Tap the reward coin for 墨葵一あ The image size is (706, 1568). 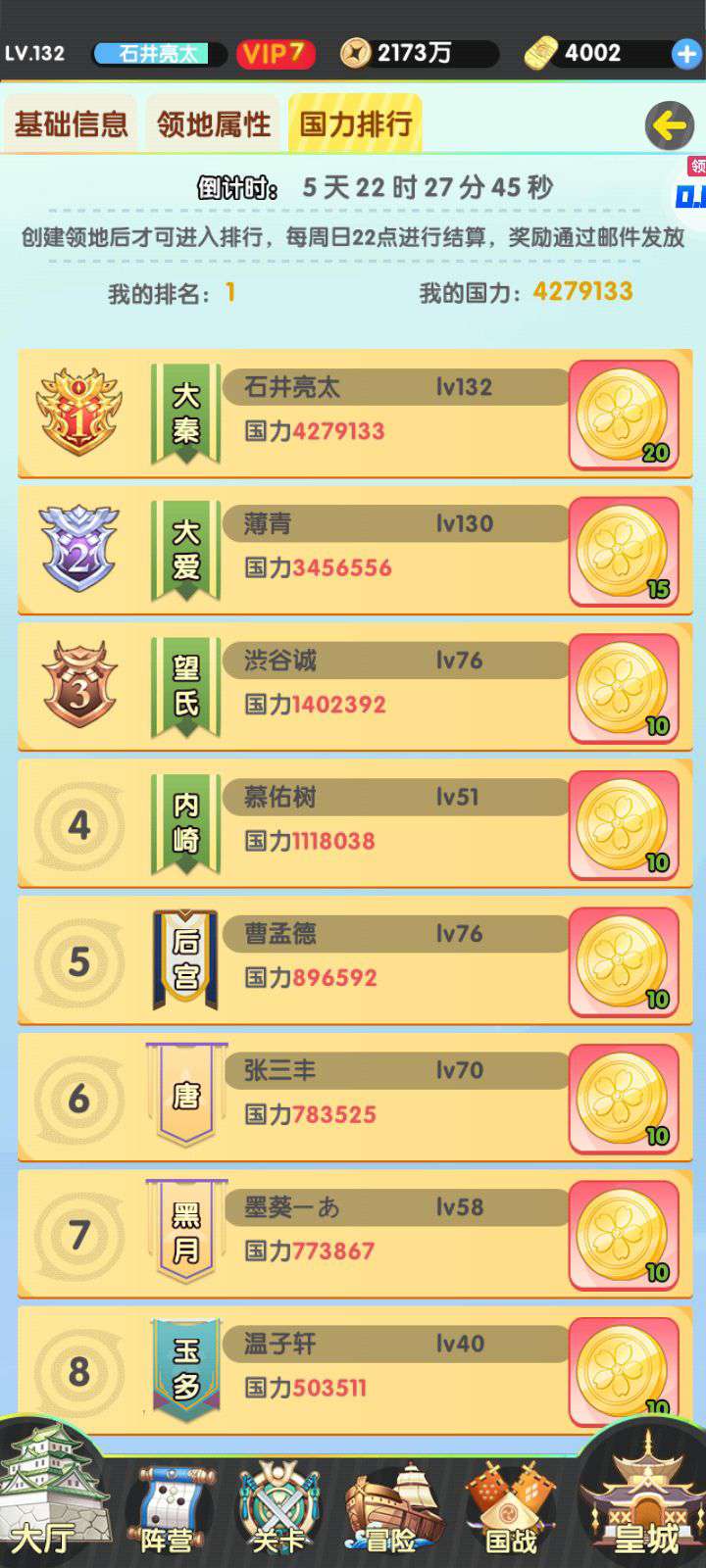coord(624,1235)
